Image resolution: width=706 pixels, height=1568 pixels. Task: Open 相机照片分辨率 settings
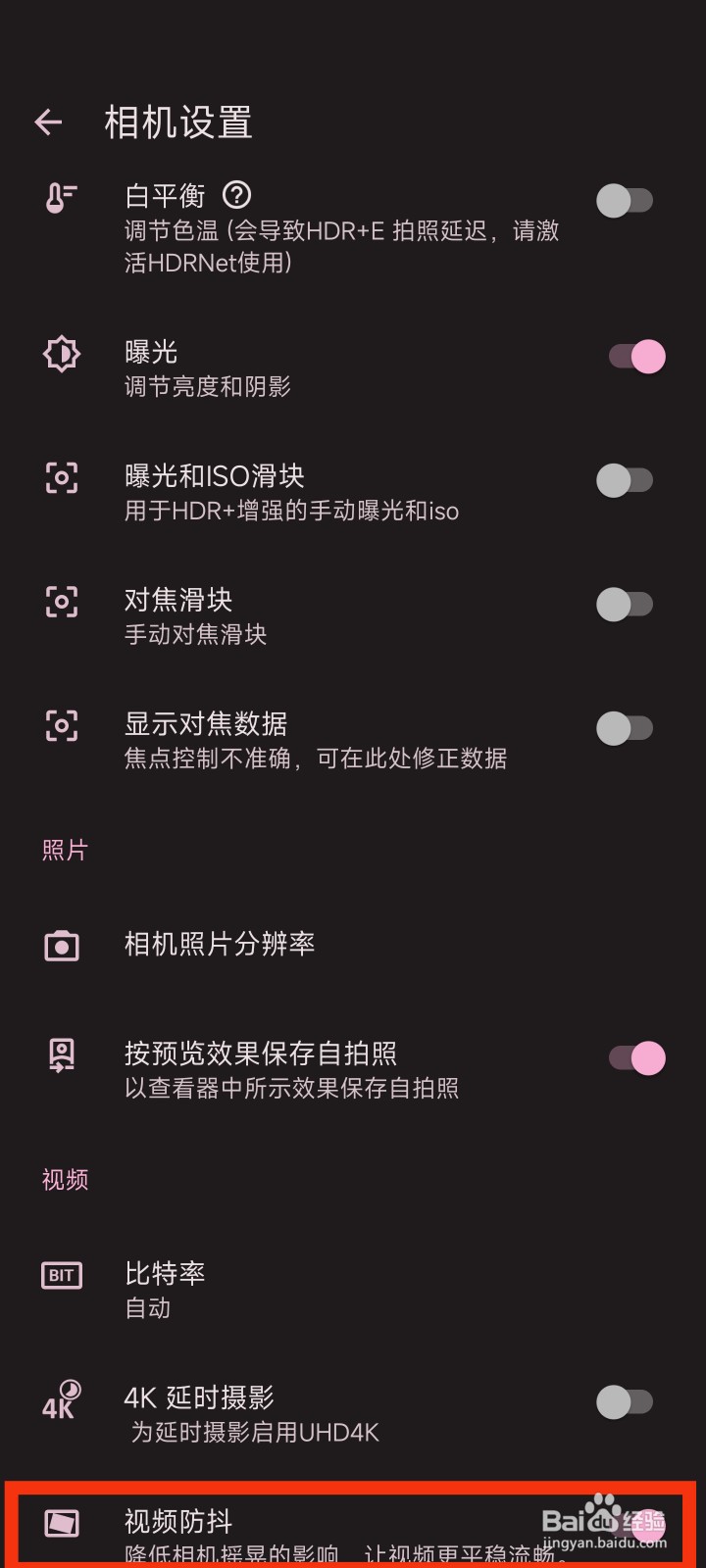353,945
